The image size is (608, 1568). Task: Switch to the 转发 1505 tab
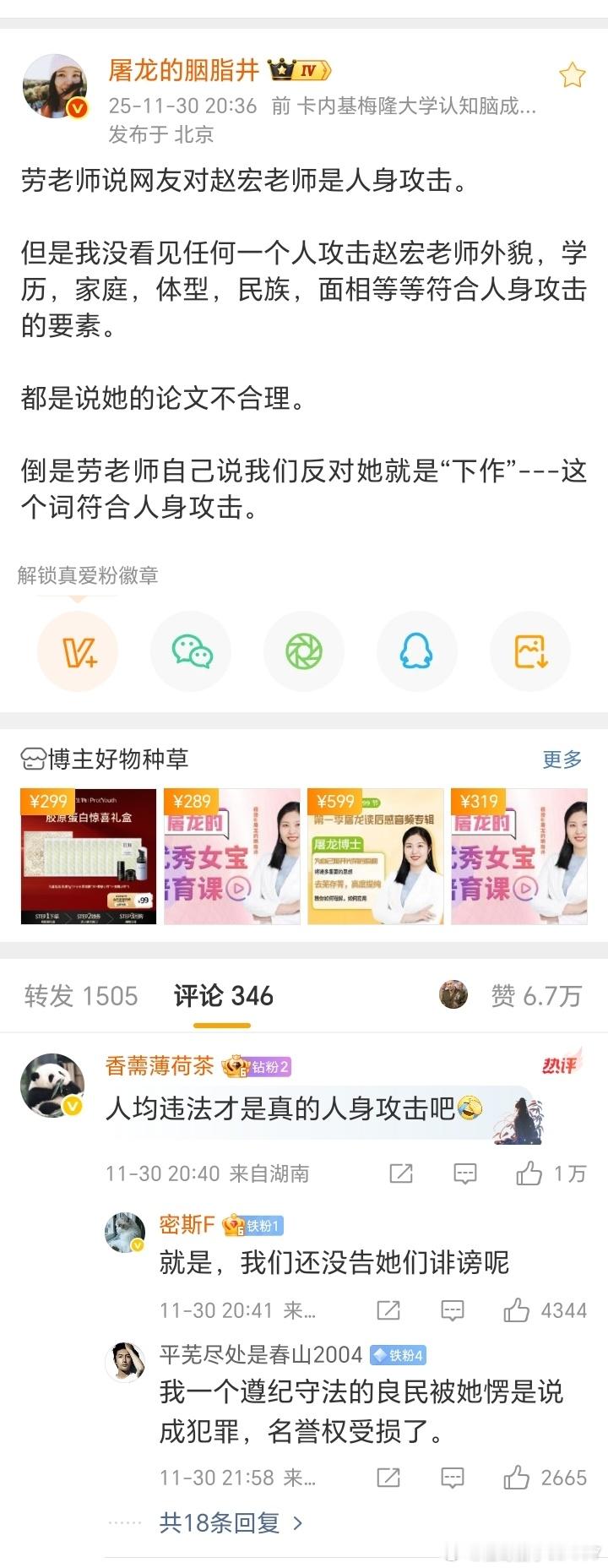coord(80,996)
